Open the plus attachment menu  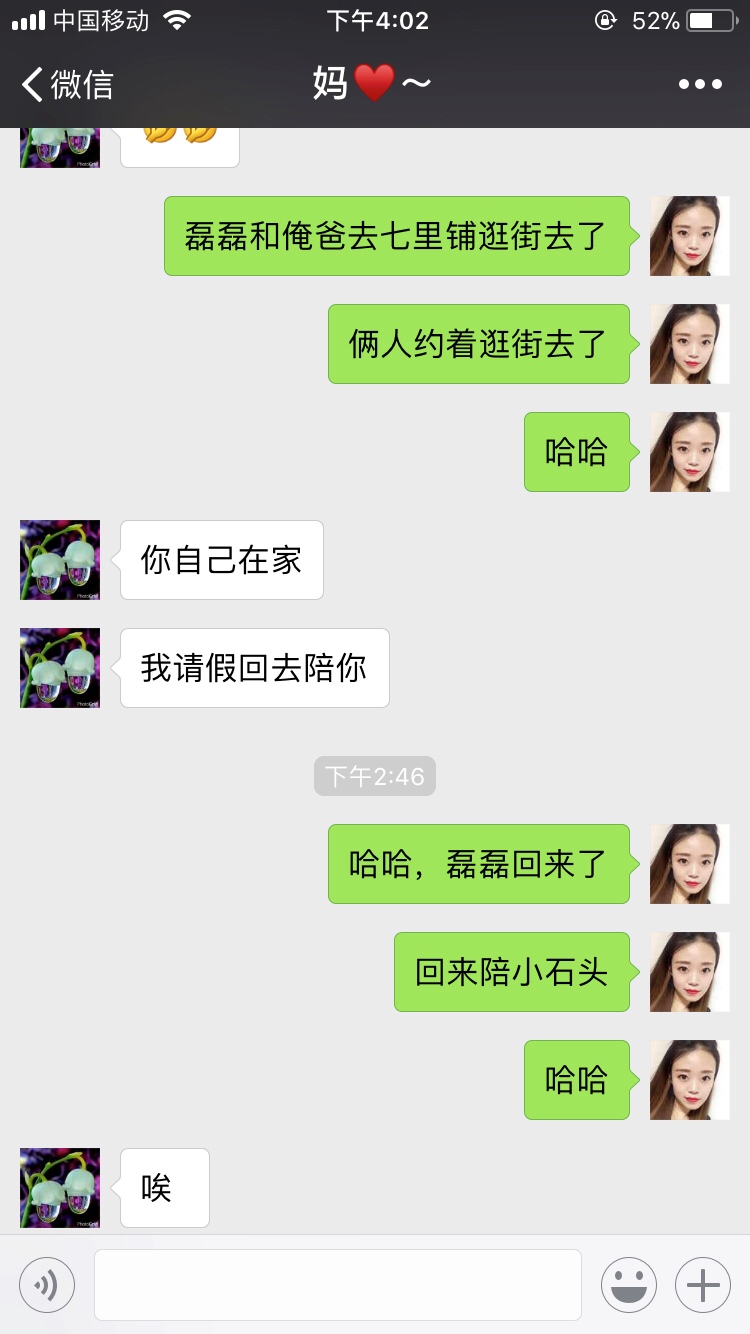tap(703, 1285)
